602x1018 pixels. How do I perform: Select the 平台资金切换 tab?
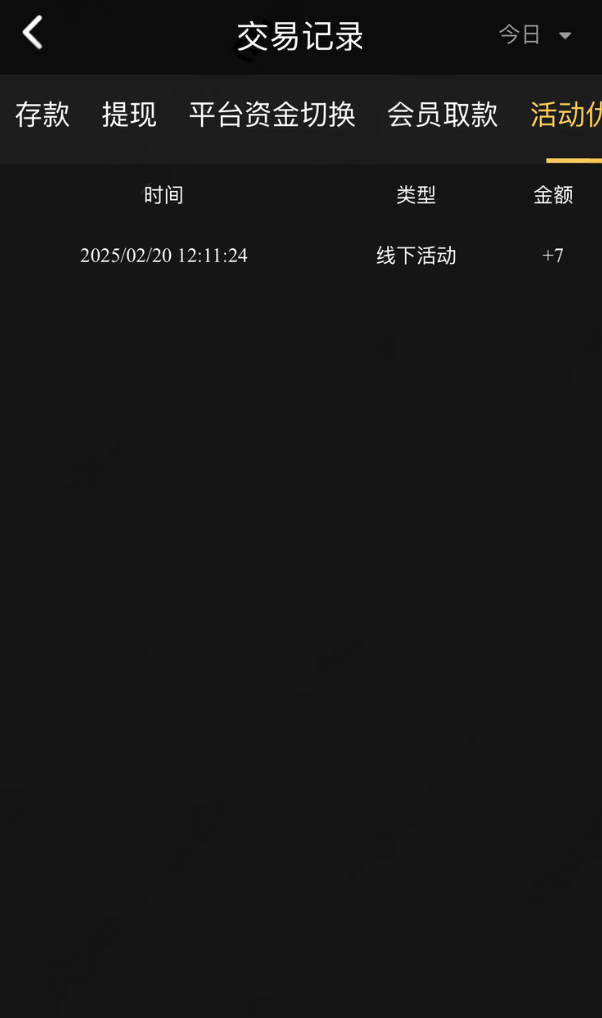(x=272, y=115)
